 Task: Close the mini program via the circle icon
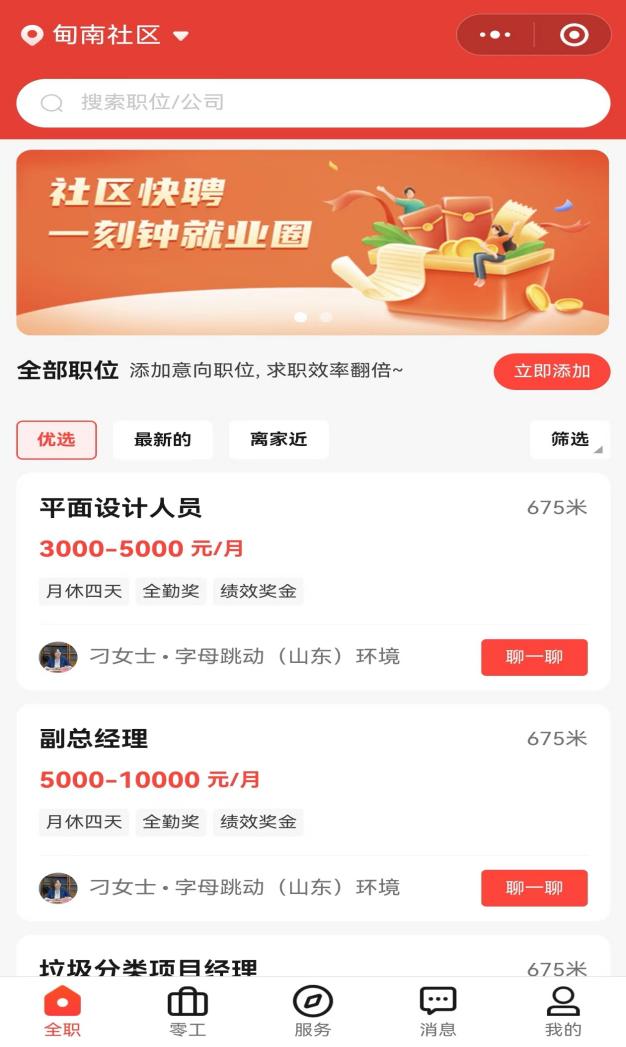click(x=574, y=35)
